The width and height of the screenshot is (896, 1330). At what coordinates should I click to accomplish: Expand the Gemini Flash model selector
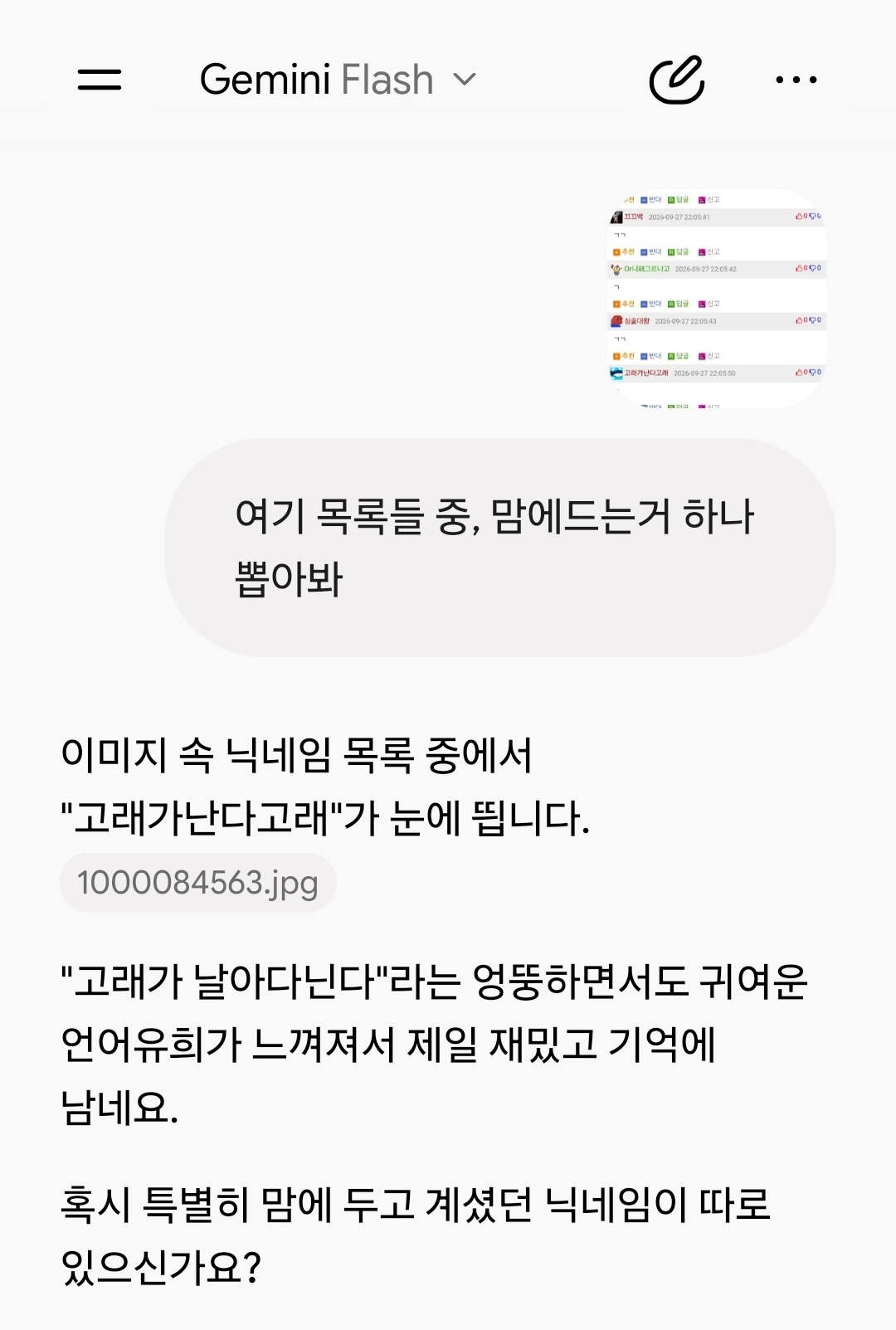point(338,80)
